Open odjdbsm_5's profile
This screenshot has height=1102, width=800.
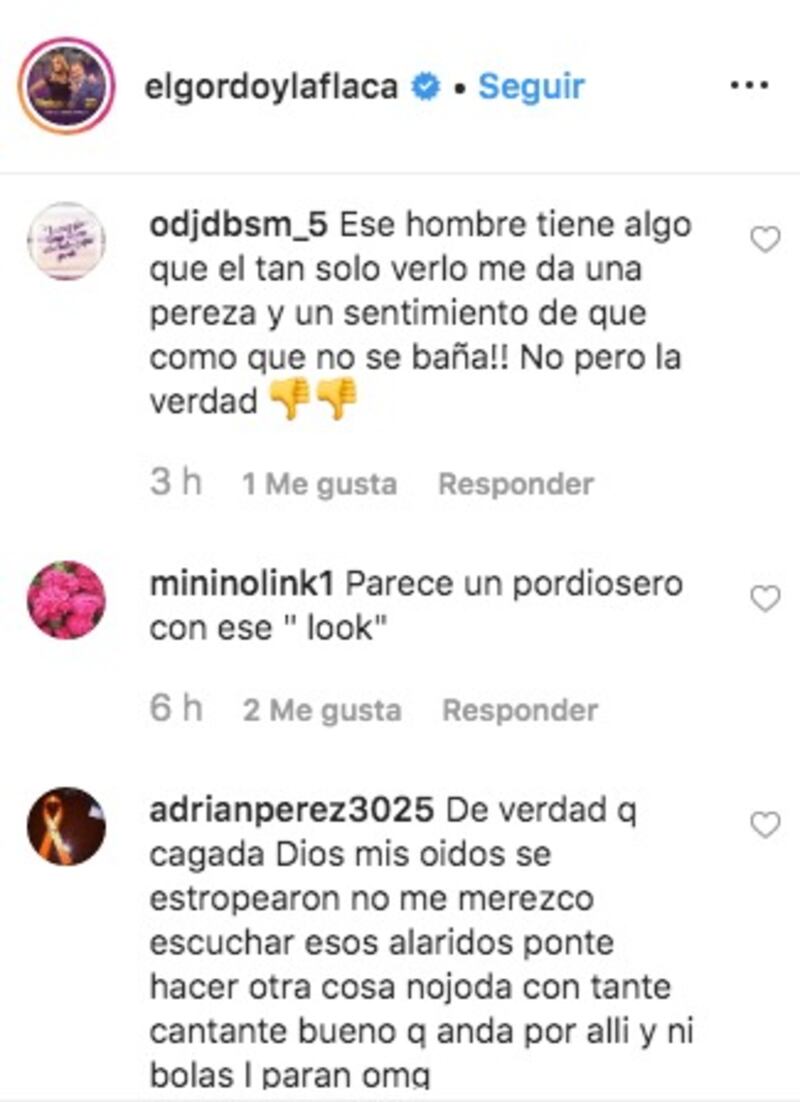coord(238,225)
